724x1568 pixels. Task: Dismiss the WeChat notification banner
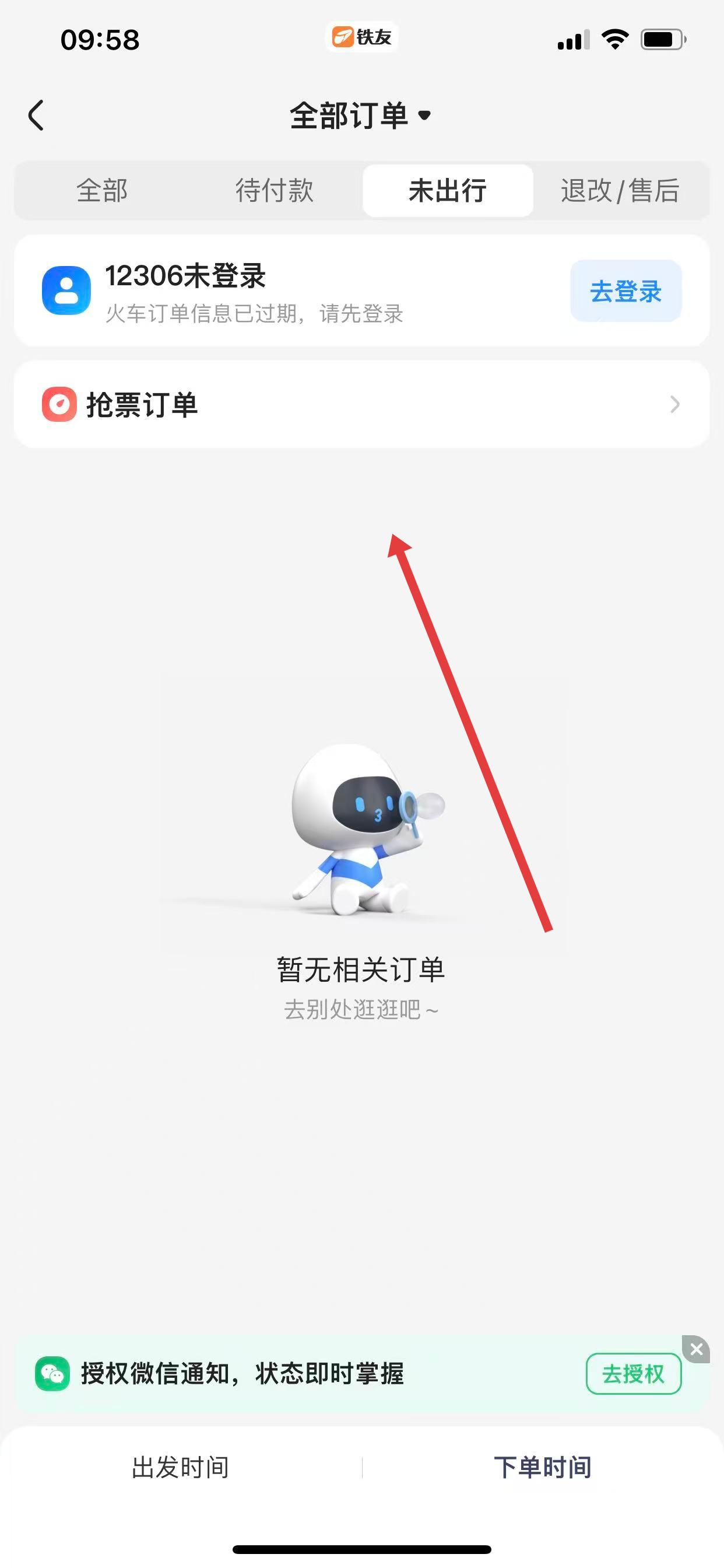[696, 1349]
